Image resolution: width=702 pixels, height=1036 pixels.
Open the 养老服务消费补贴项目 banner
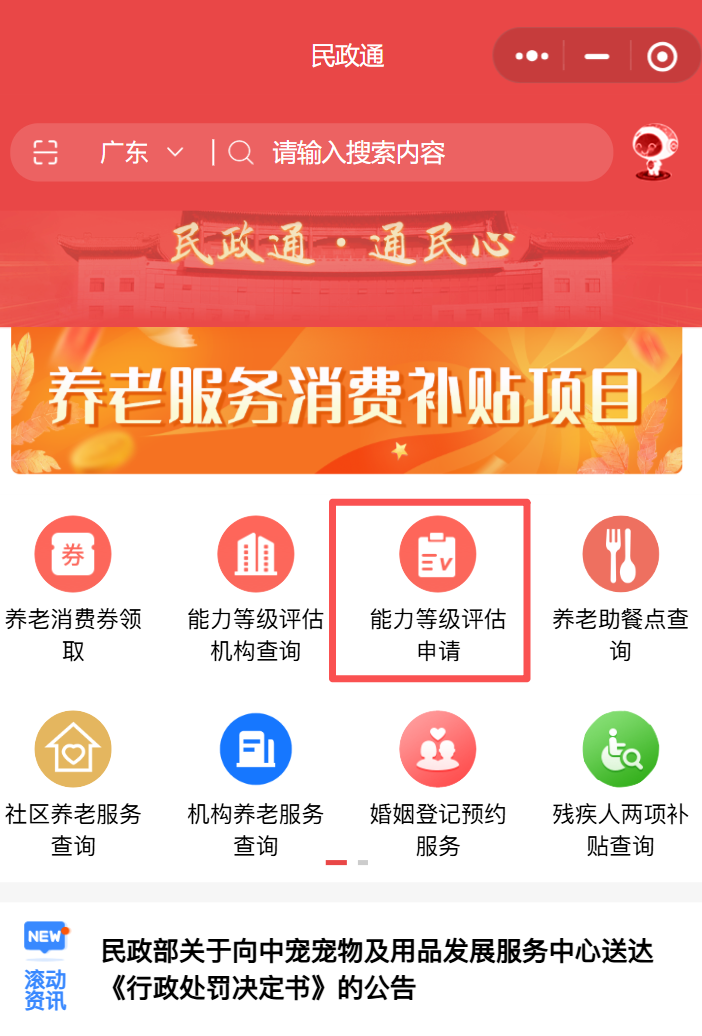[x=346, y=401]
